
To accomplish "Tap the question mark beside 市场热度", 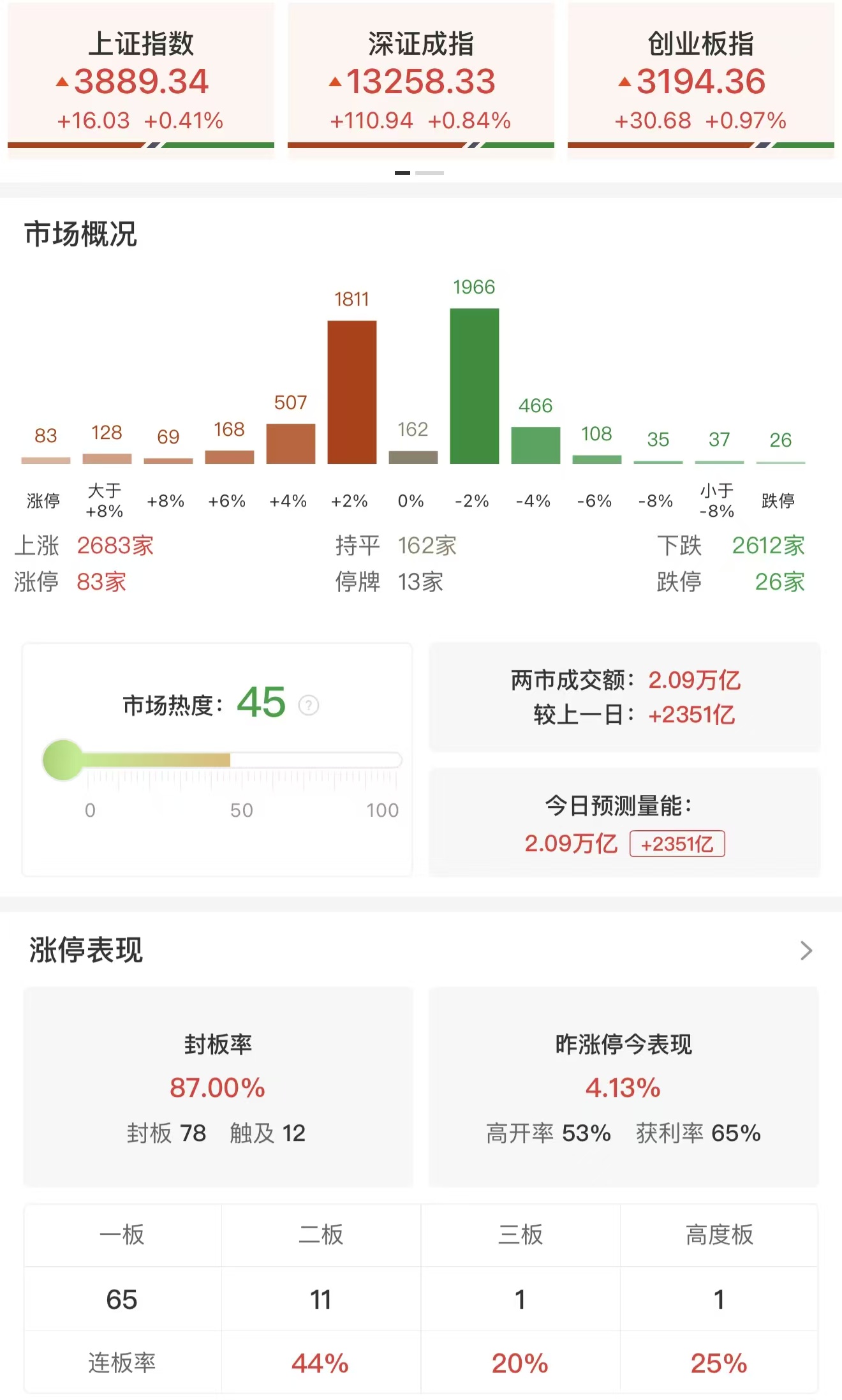I will pos(309,705).
